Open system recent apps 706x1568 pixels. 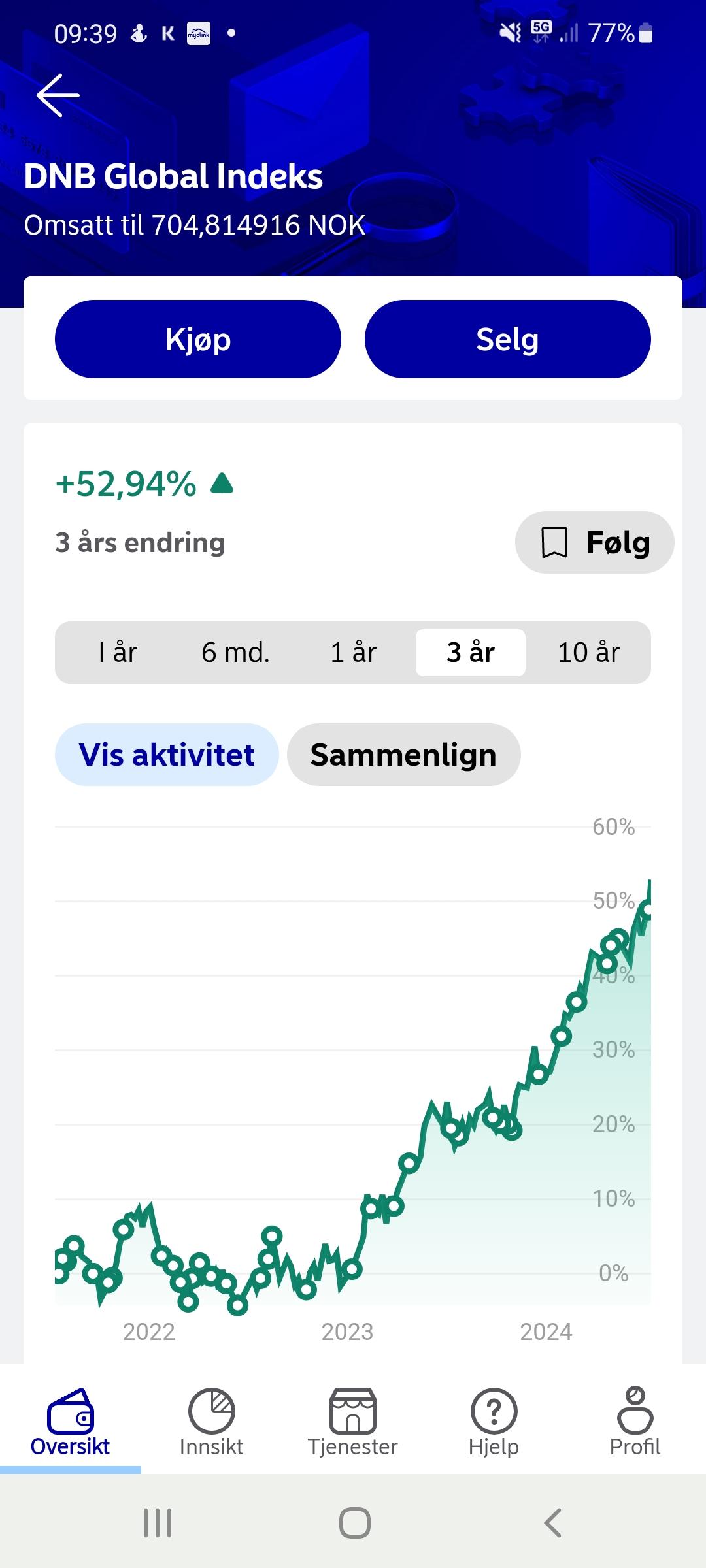[158, 1523]
